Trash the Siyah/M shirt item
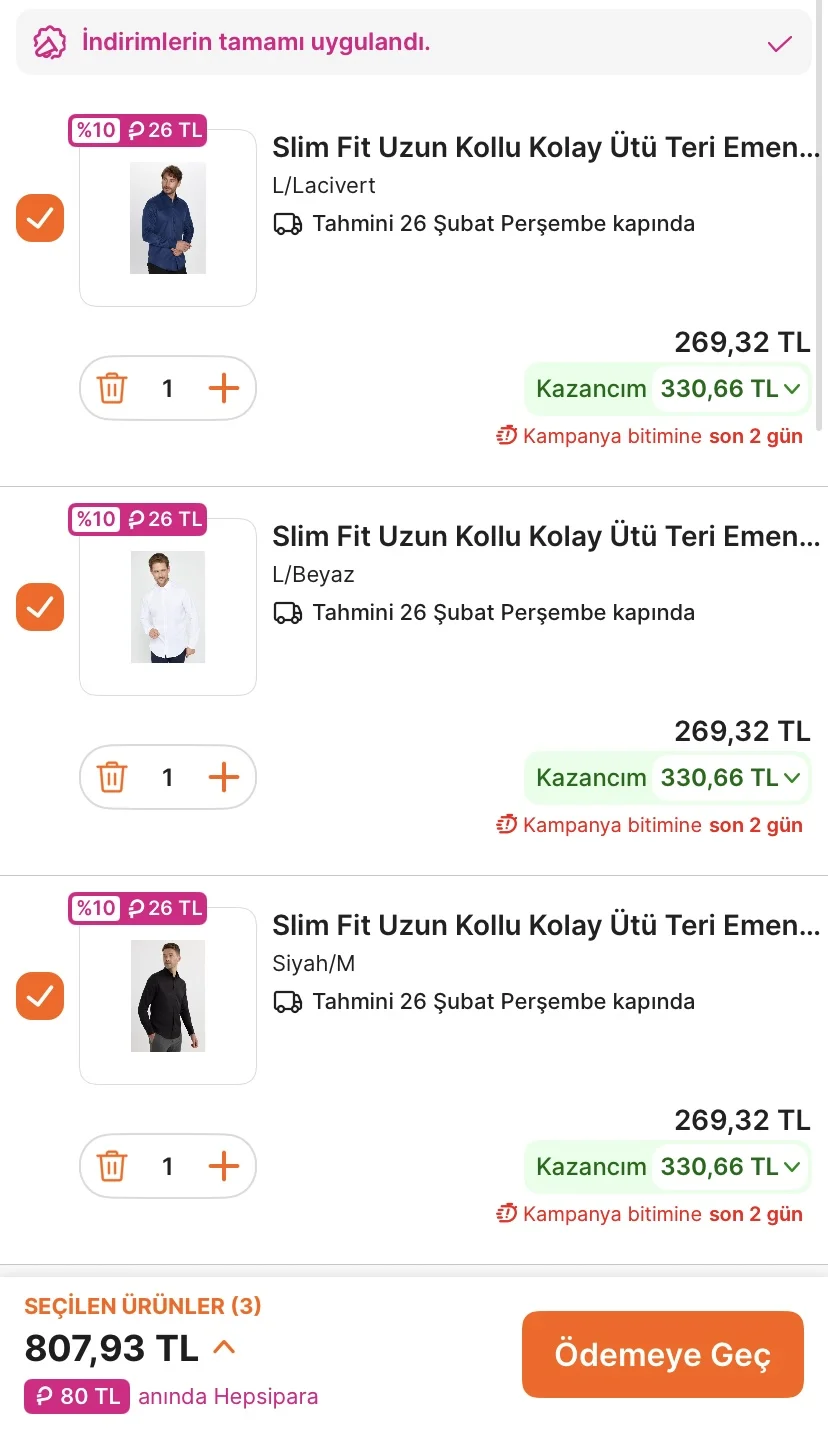The height and width of the screenshot is (1430, 828). (x=112, y=1166)
